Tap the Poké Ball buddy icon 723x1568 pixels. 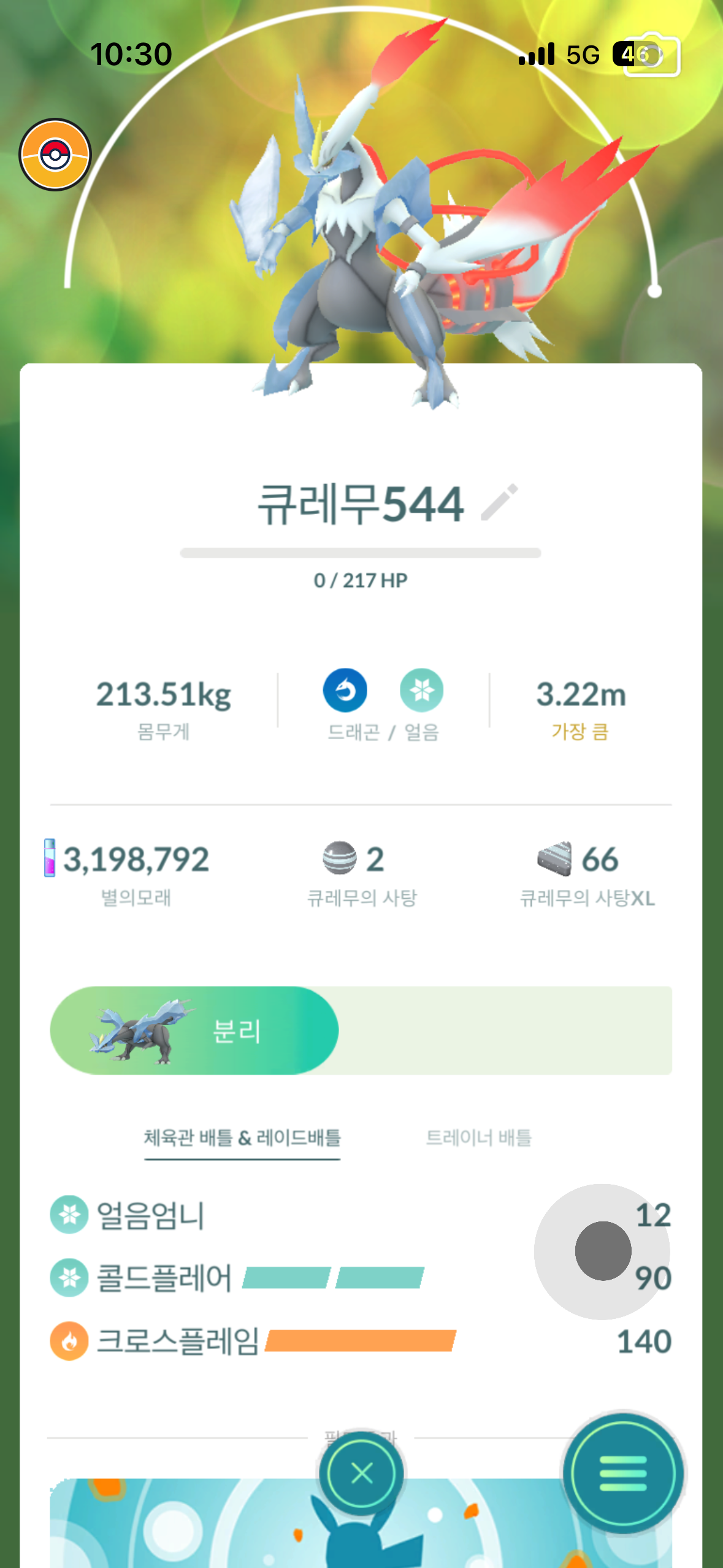tap(55, 155)
